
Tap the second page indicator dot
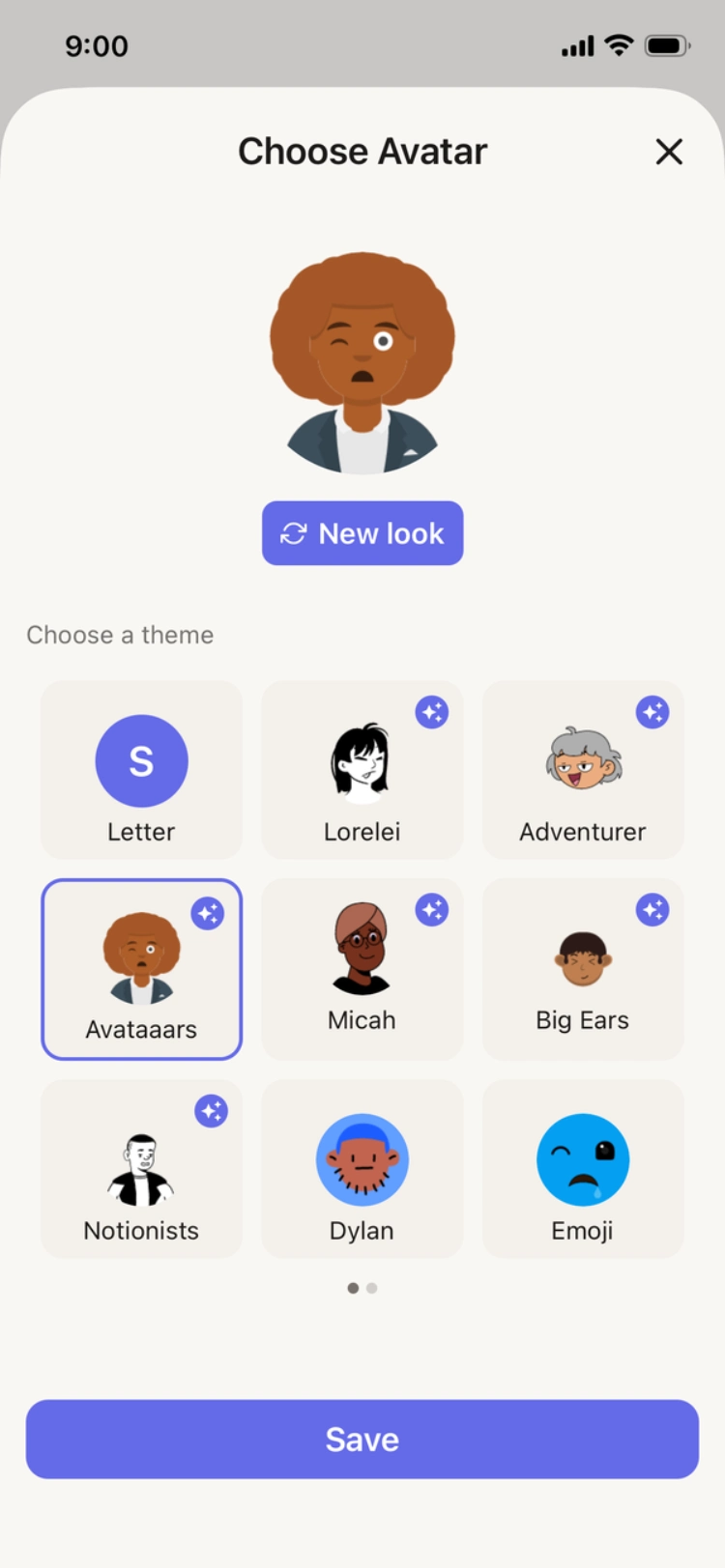point(372,1288)
